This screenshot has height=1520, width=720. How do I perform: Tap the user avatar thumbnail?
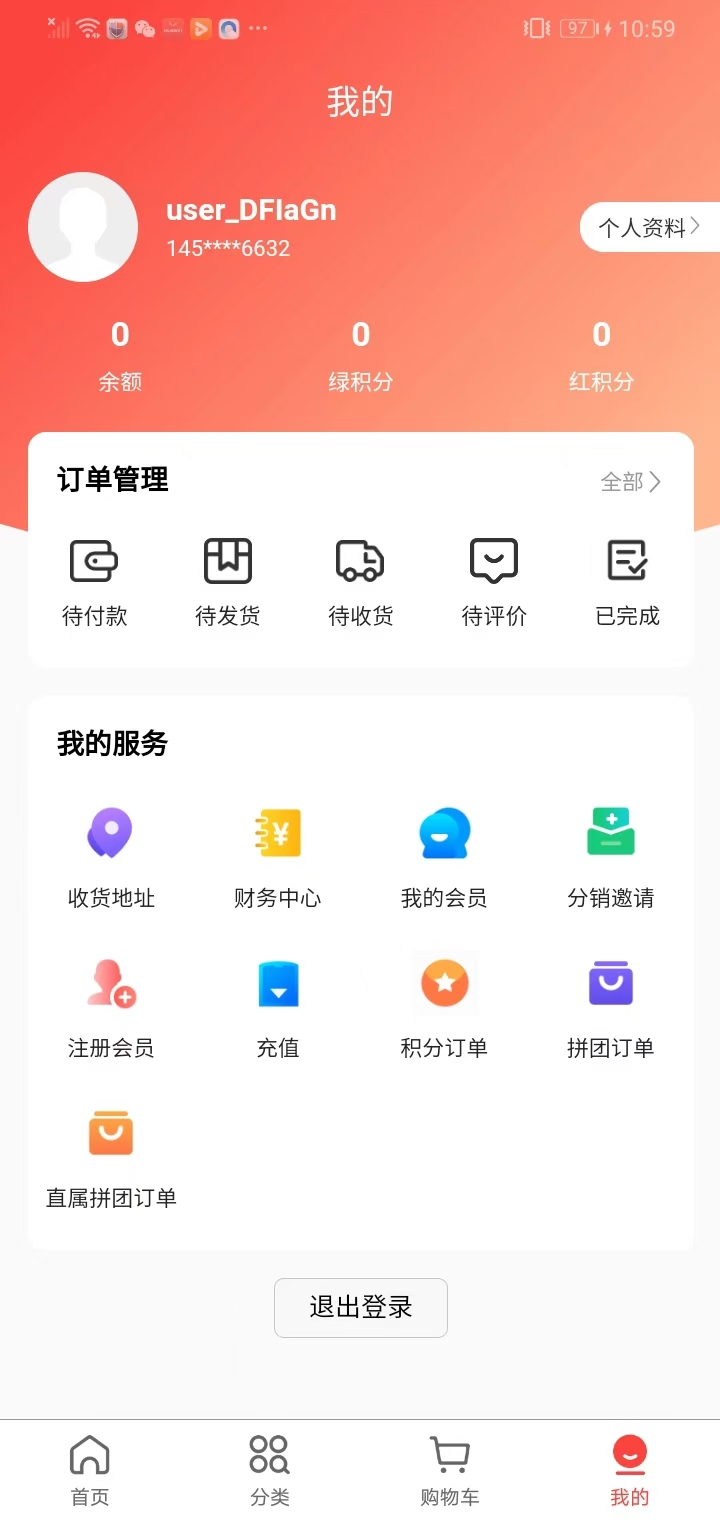(x=83, y=226)
